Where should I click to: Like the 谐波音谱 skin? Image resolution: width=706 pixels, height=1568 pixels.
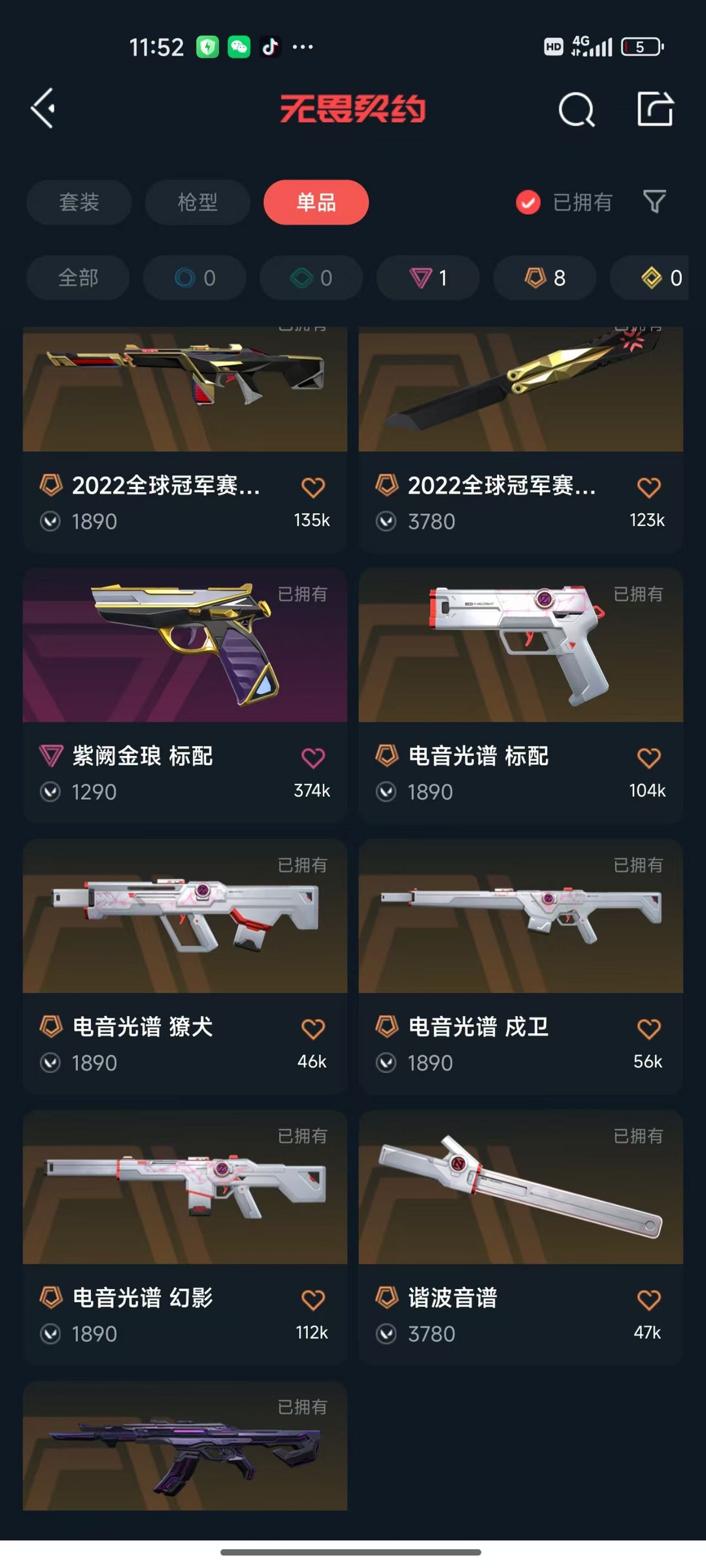(648, 1300)
